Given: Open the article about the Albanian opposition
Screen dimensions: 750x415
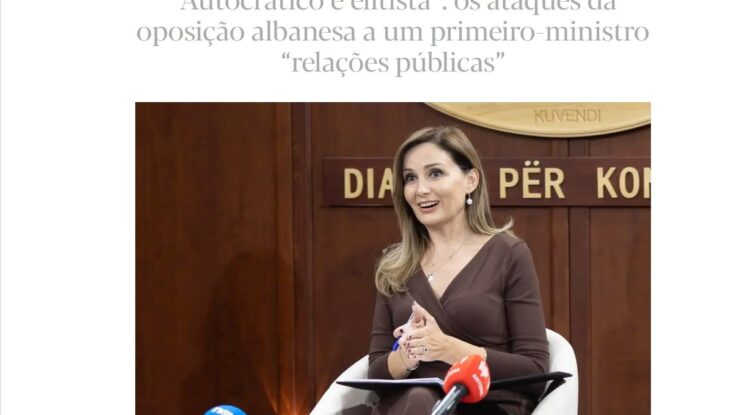Looking at the screenshot, I should (392, 35).
